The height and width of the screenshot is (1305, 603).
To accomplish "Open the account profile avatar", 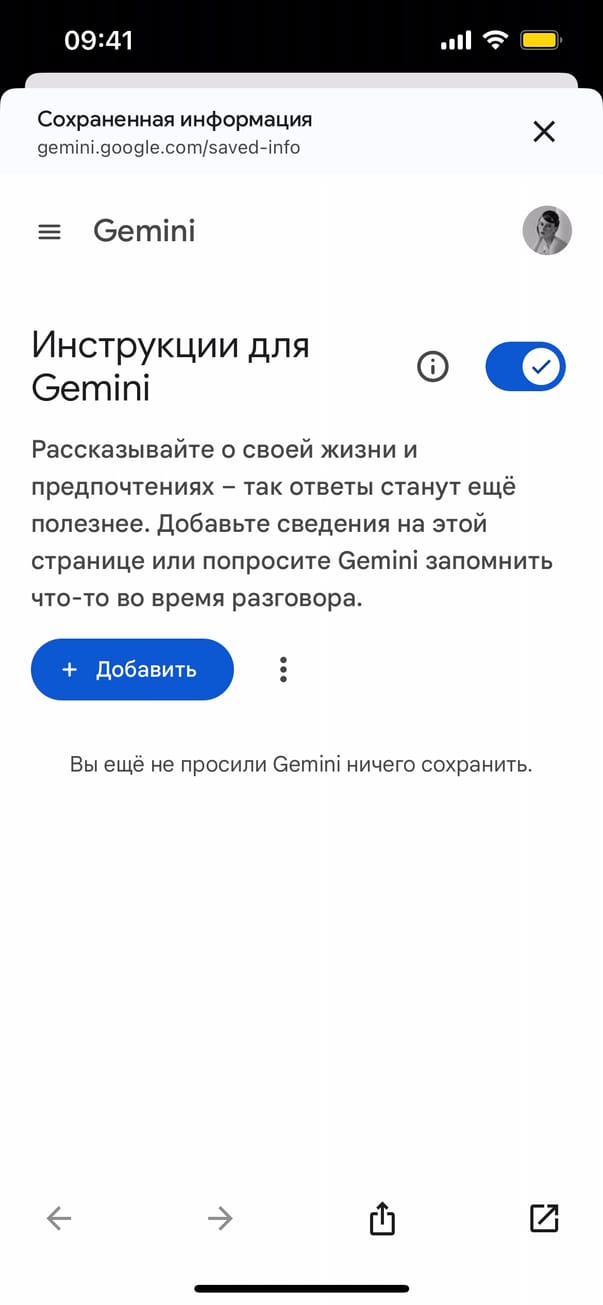I will click(547, 231).
